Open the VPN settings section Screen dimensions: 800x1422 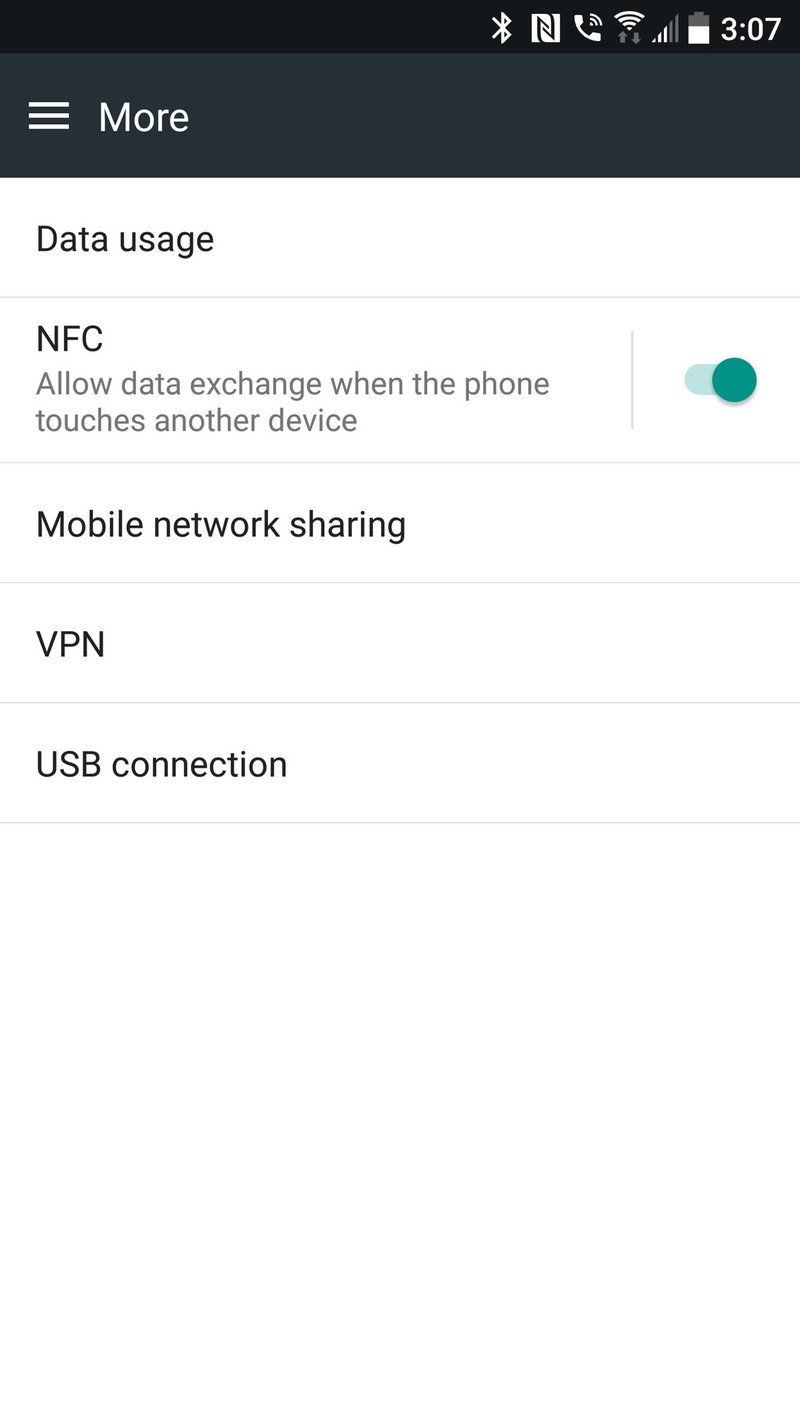[x=70, y=643]
